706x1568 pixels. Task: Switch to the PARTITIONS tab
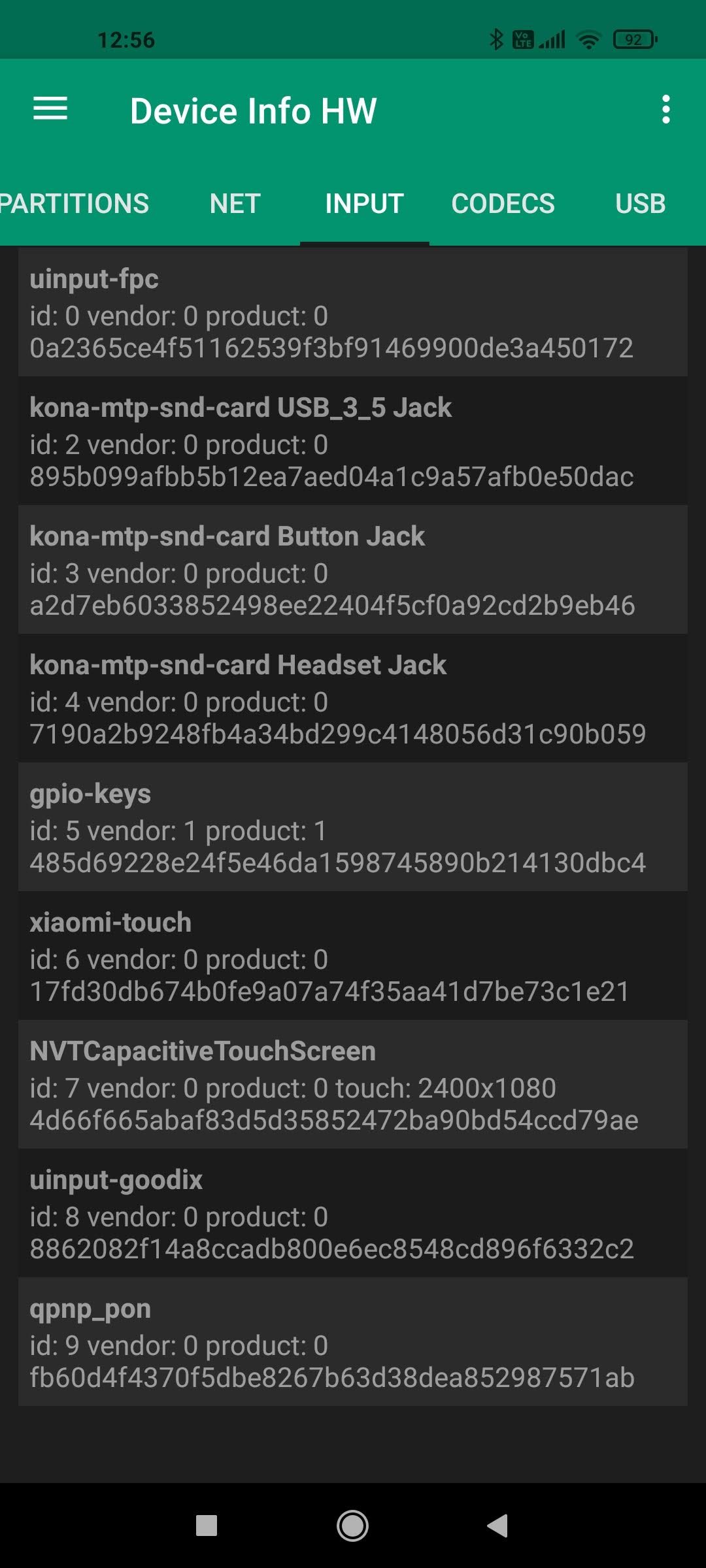pos(74,204)
